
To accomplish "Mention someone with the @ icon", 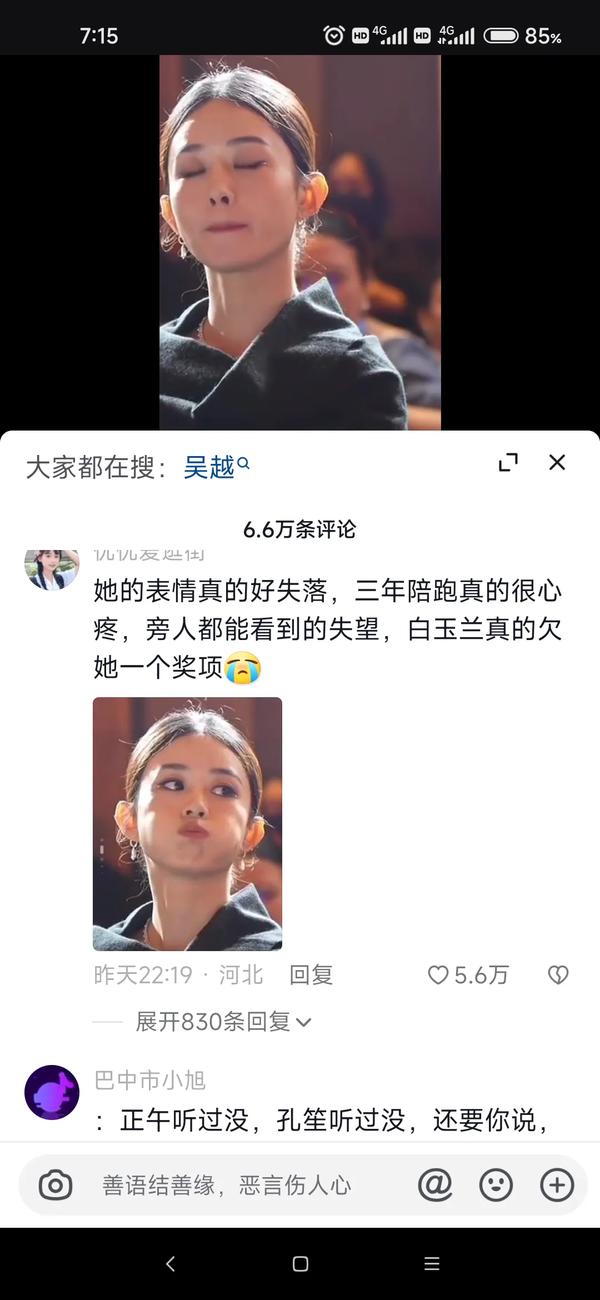I will 435,1185.
